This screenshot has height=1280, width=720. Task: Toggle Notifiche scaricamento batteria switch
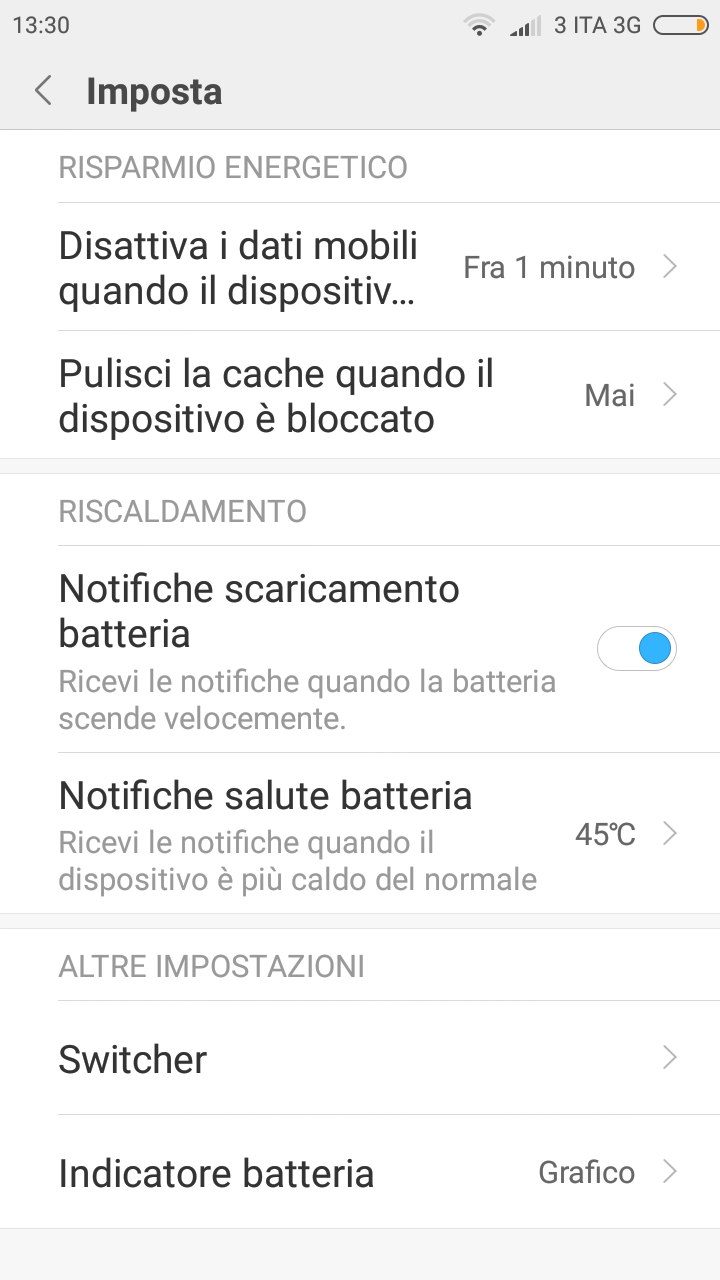coord(637,649)
